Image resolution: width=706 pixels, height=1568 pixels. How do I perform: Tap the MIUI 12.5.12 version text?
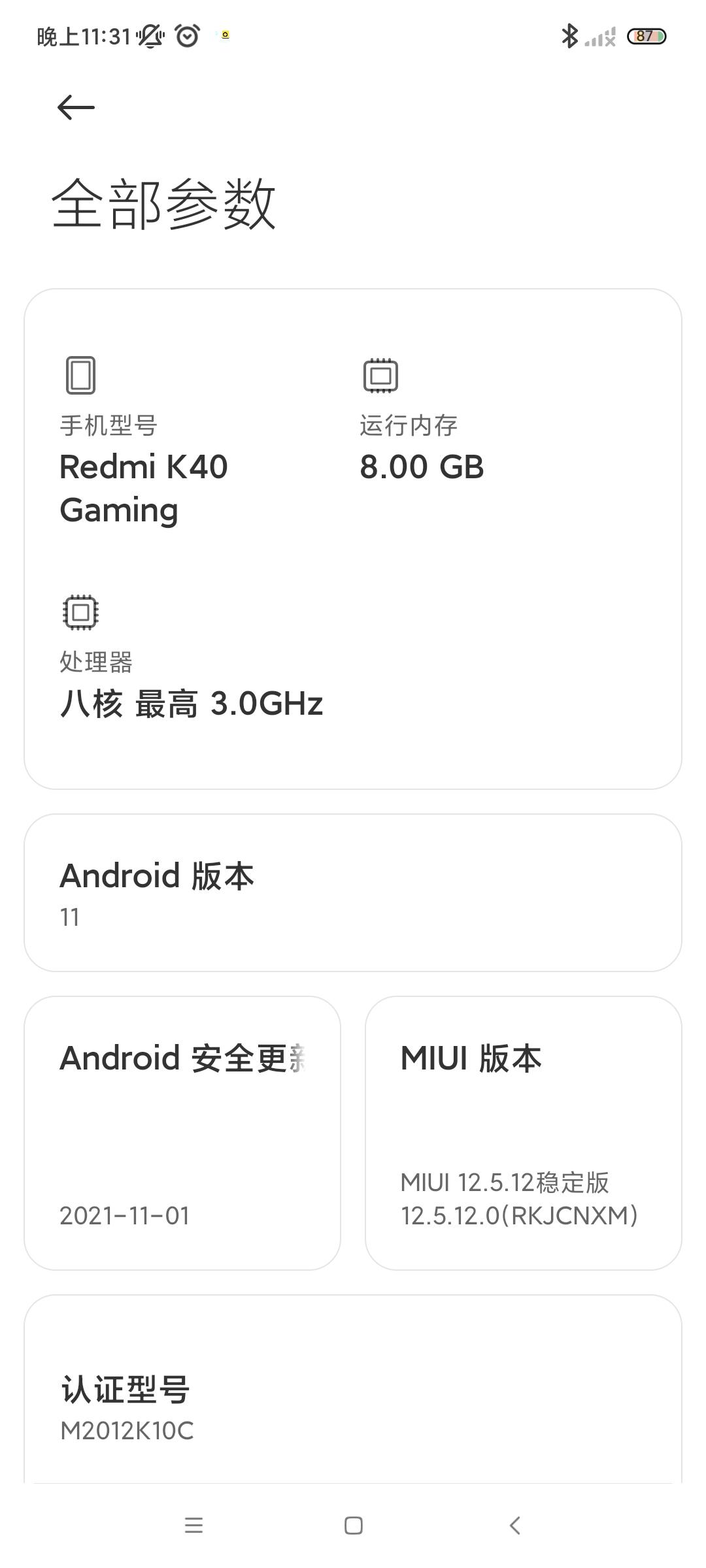[518, 1198]
